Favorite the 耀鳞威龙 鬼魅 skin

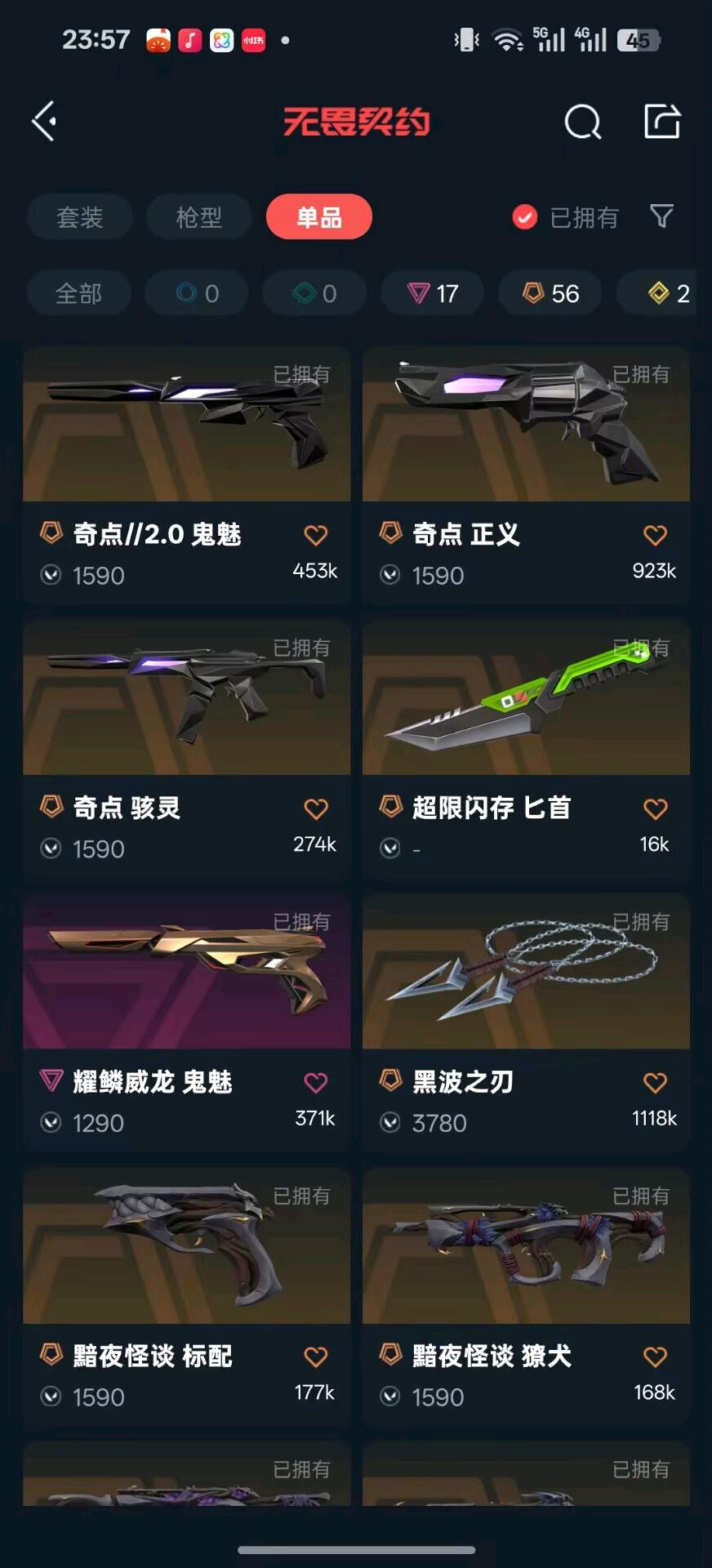[x=316, y=1083]
